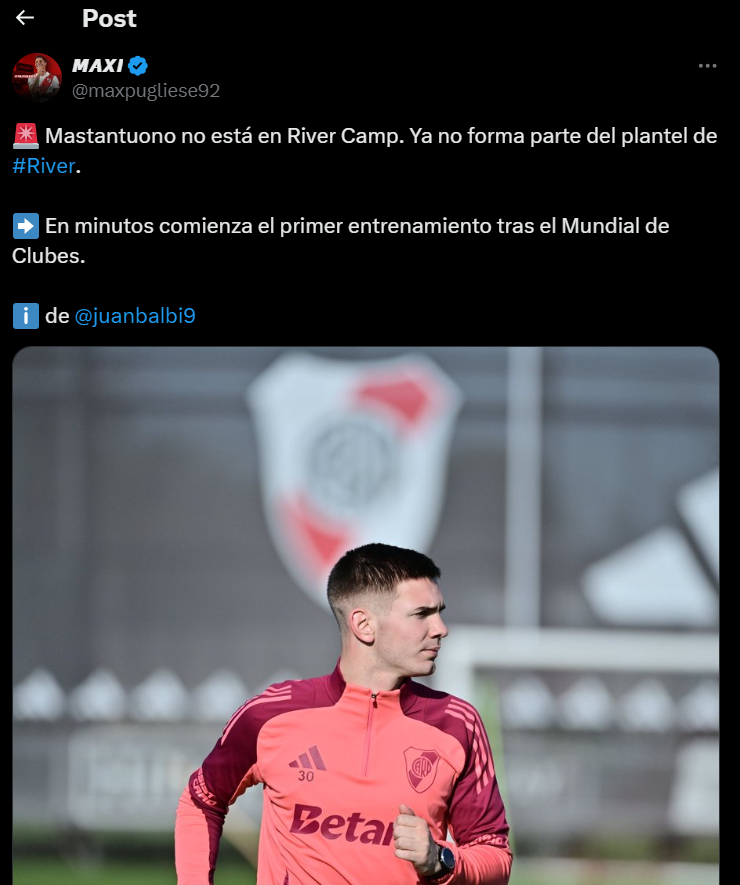This screenshot has height=885, width=740.
Task: View the attached training photo
Action: [x=366, y=615]
